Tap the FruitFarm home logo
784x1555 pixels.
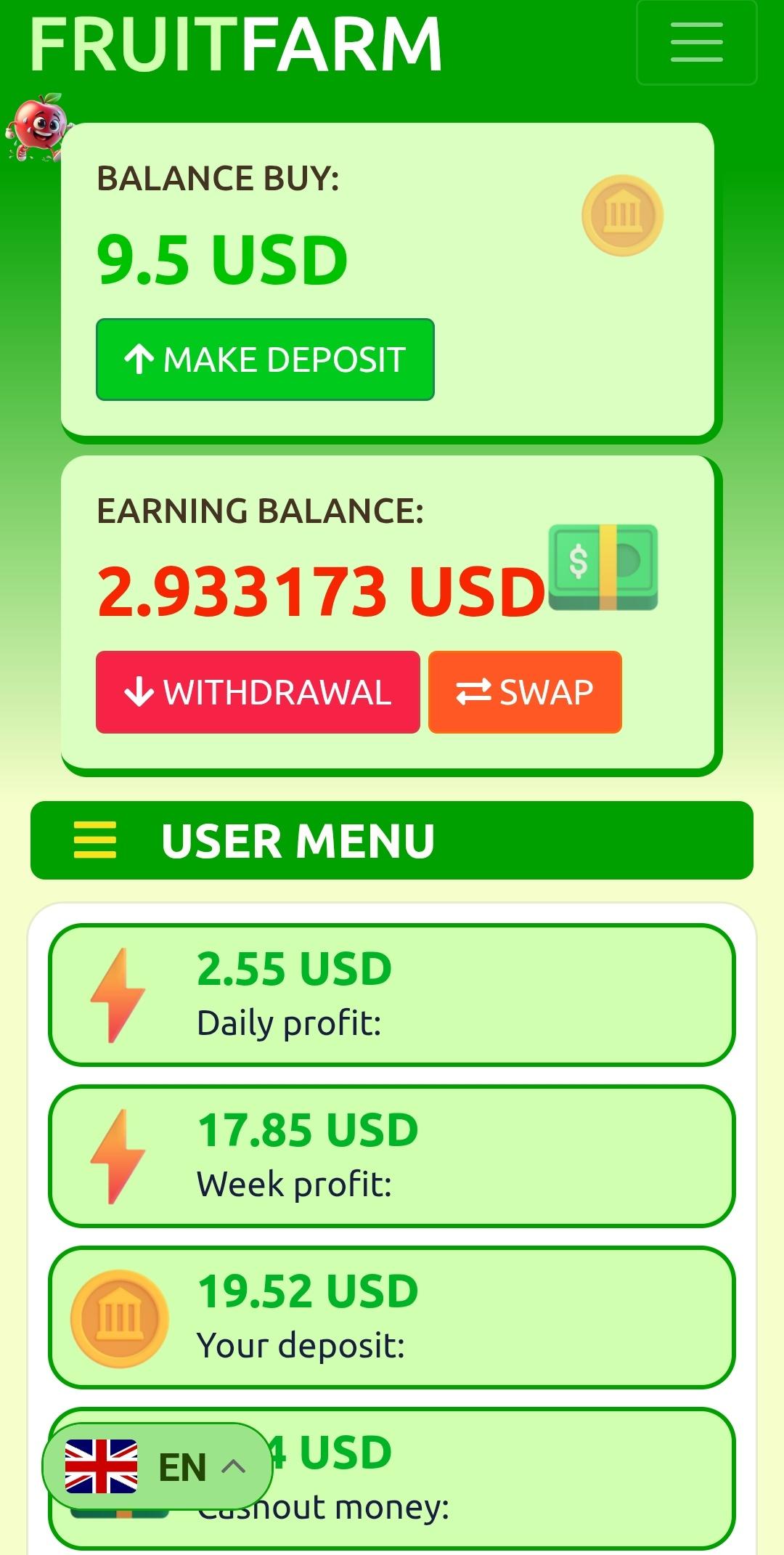(236, 44)
